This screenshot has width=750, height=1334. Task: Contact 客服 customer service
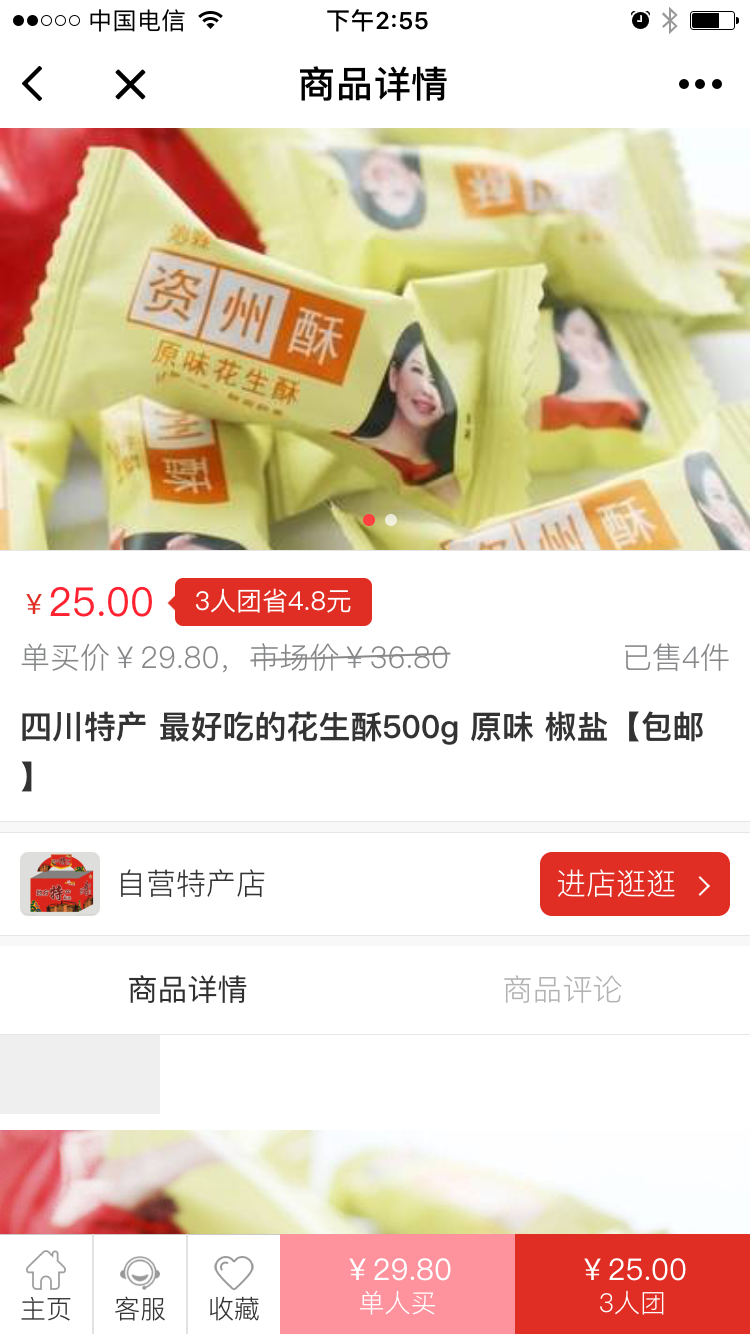(x=140, y=1286)
